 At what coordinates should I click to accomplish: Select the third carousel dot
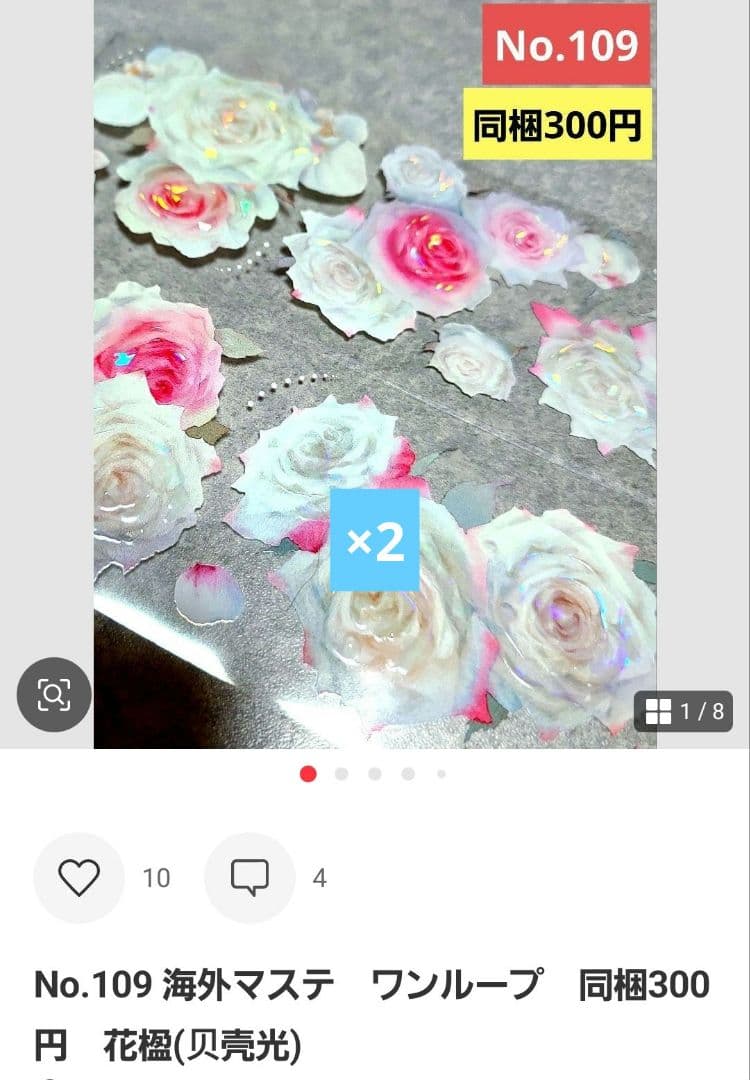[374, 773]
